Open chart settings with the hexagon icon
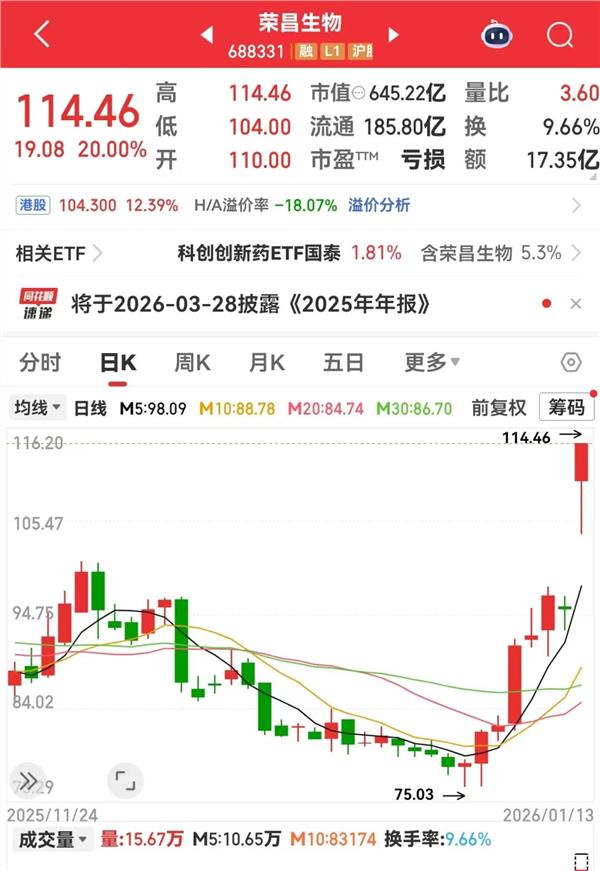The width and height of the screenshot is (600, 871). 571,362
